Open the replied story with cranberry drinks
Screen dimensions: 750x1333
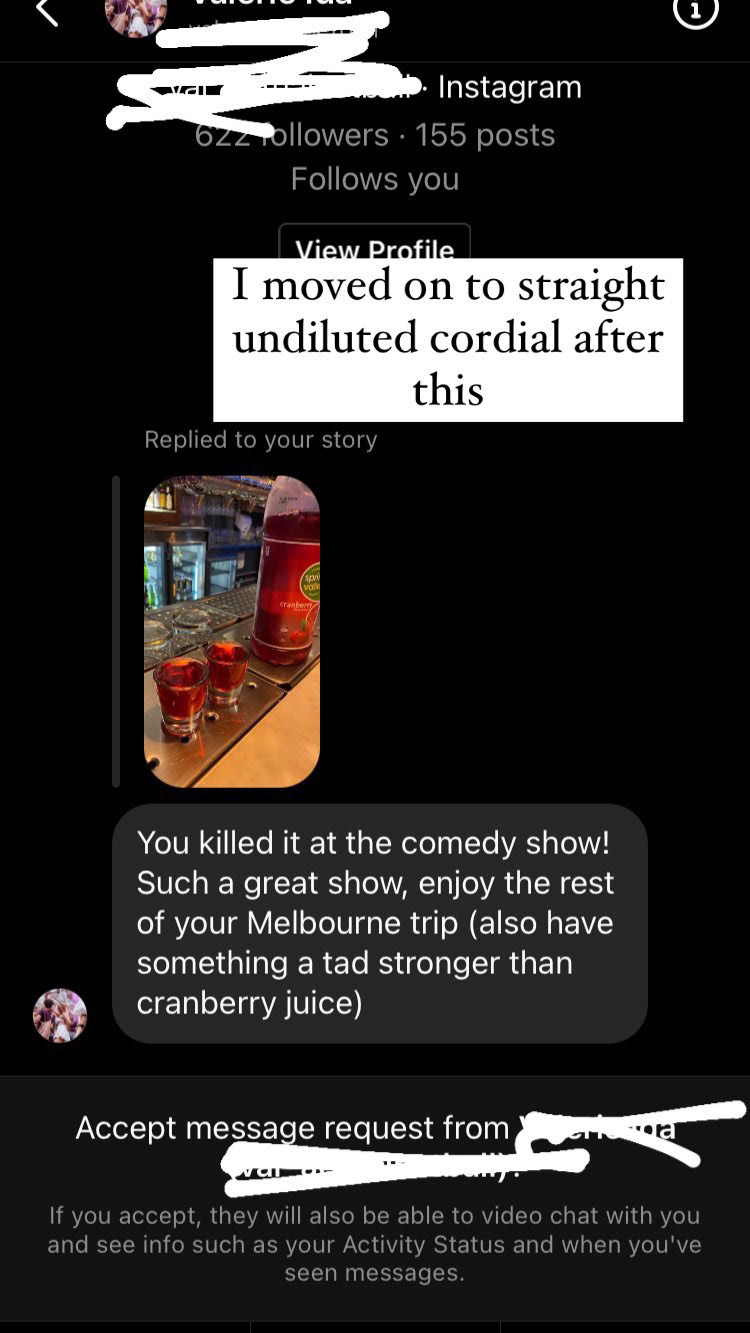(232, 631)
